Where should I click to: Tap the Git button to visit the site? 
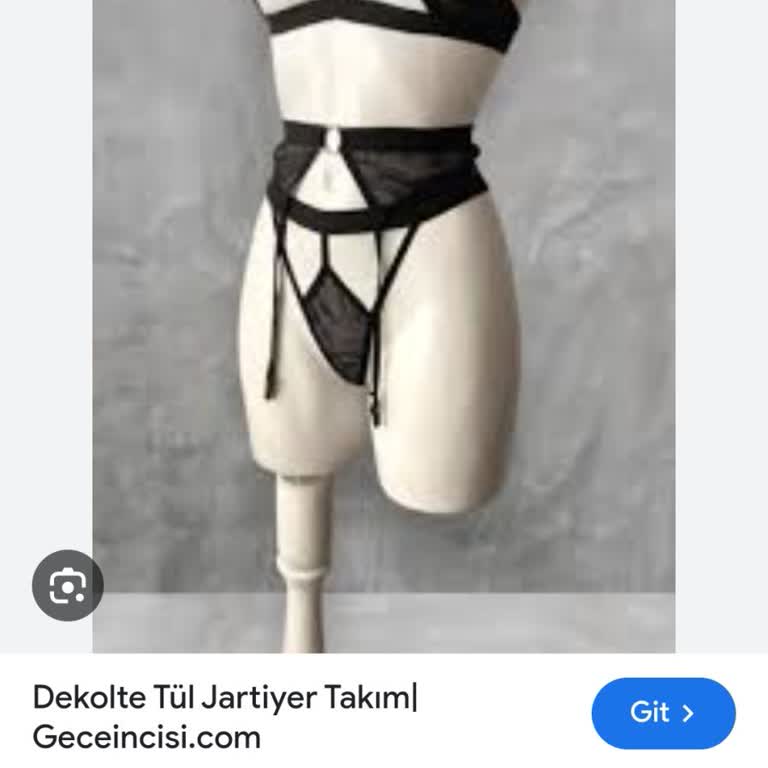click(663, 713)
